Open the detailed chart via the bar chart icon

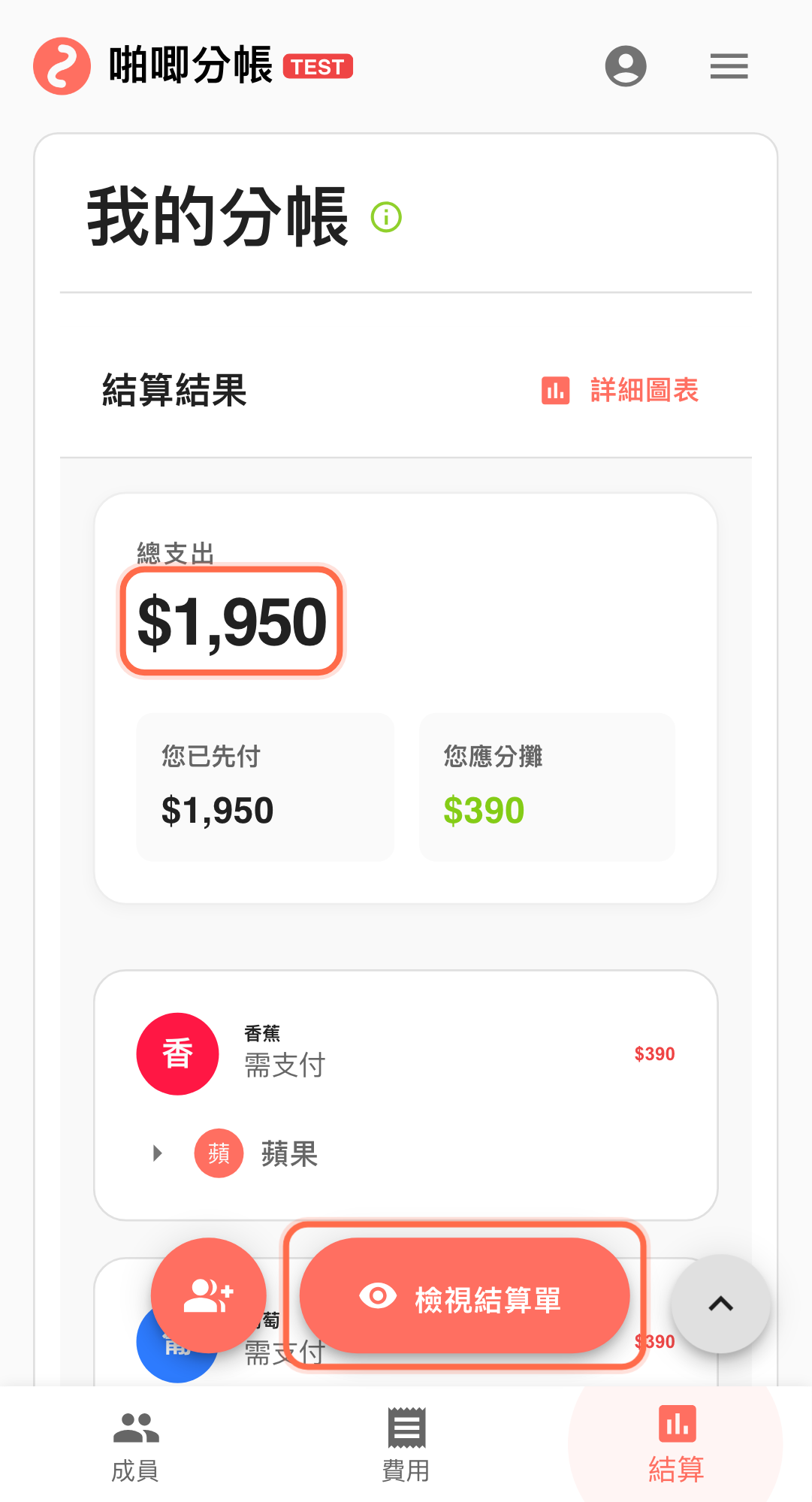pos(555,390)
